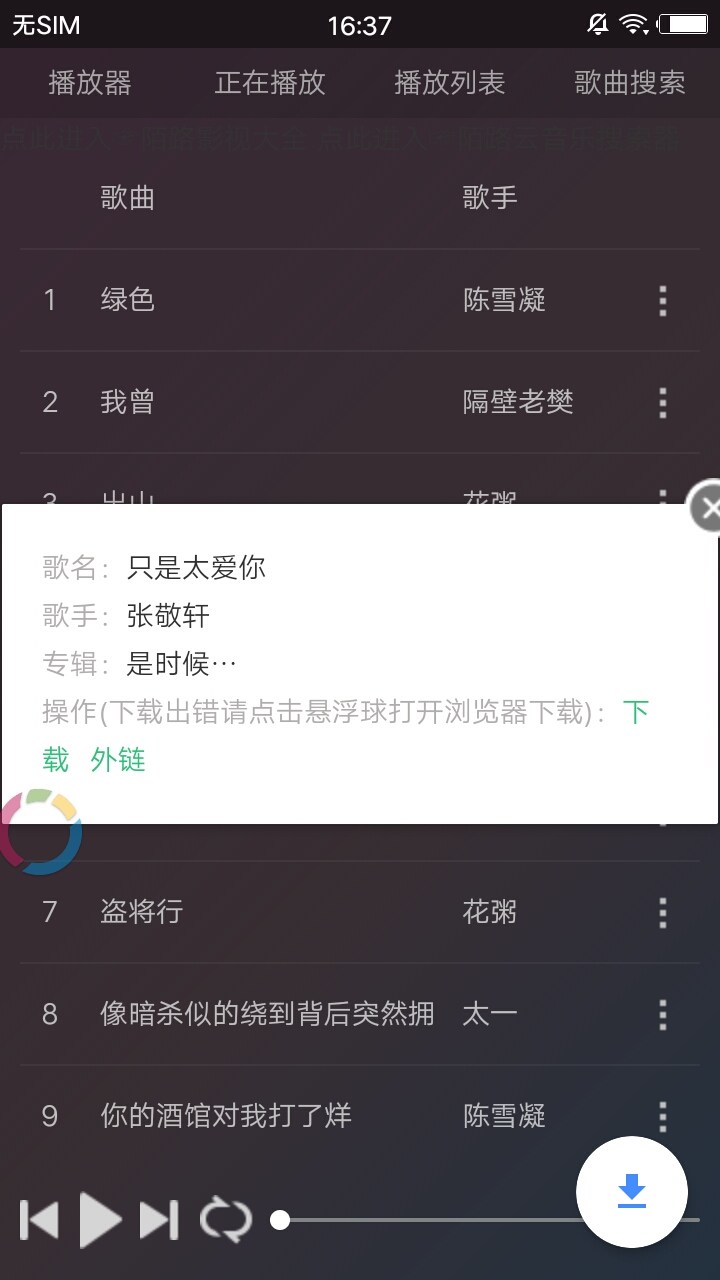Switch to the 播放列表 tab
Viewport: 720px width, 1280px height.
tap(448, 84)
